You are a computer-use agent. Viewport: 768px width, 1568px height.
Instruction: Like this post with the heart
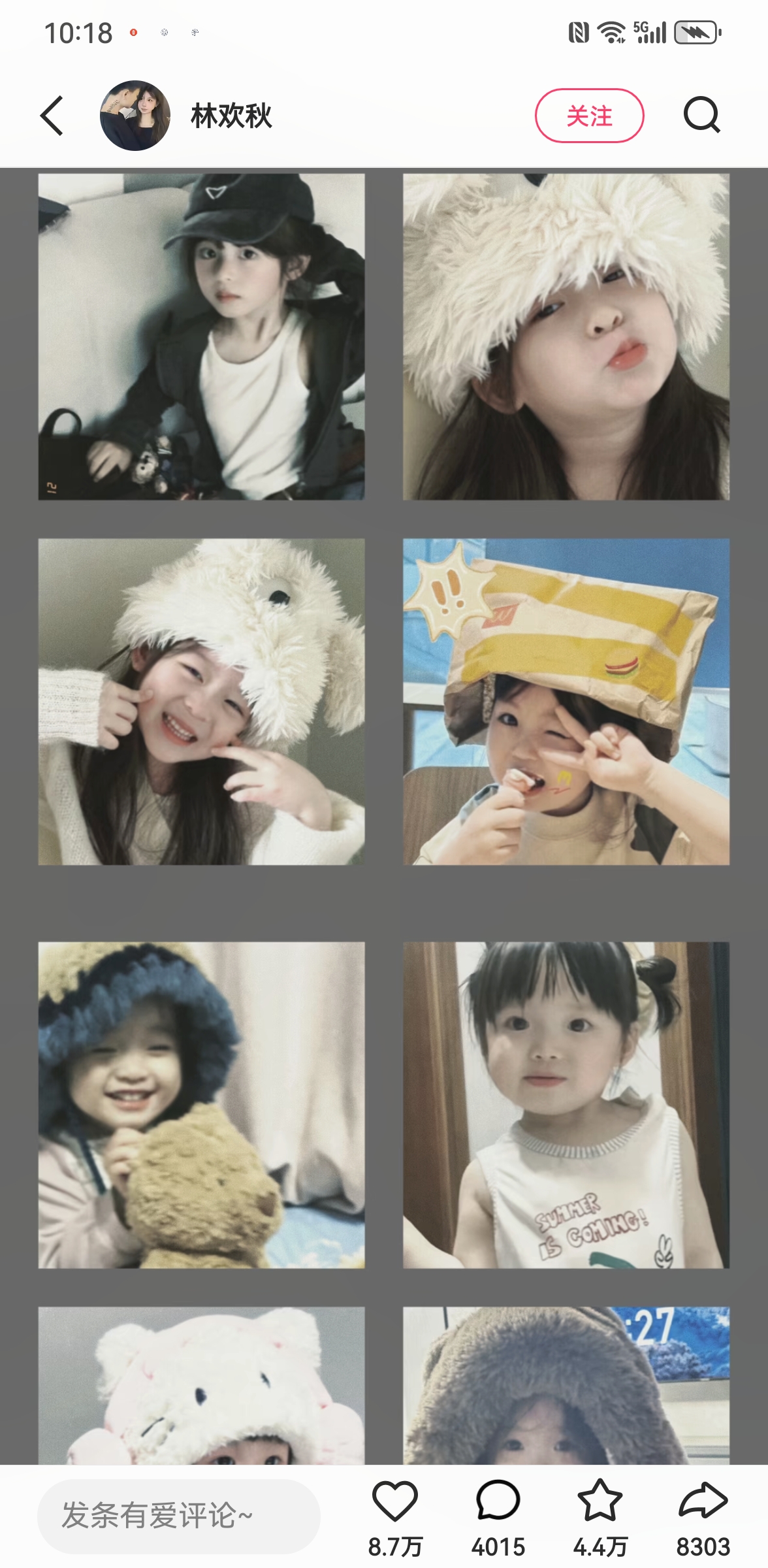click(x=395, y=1502)
